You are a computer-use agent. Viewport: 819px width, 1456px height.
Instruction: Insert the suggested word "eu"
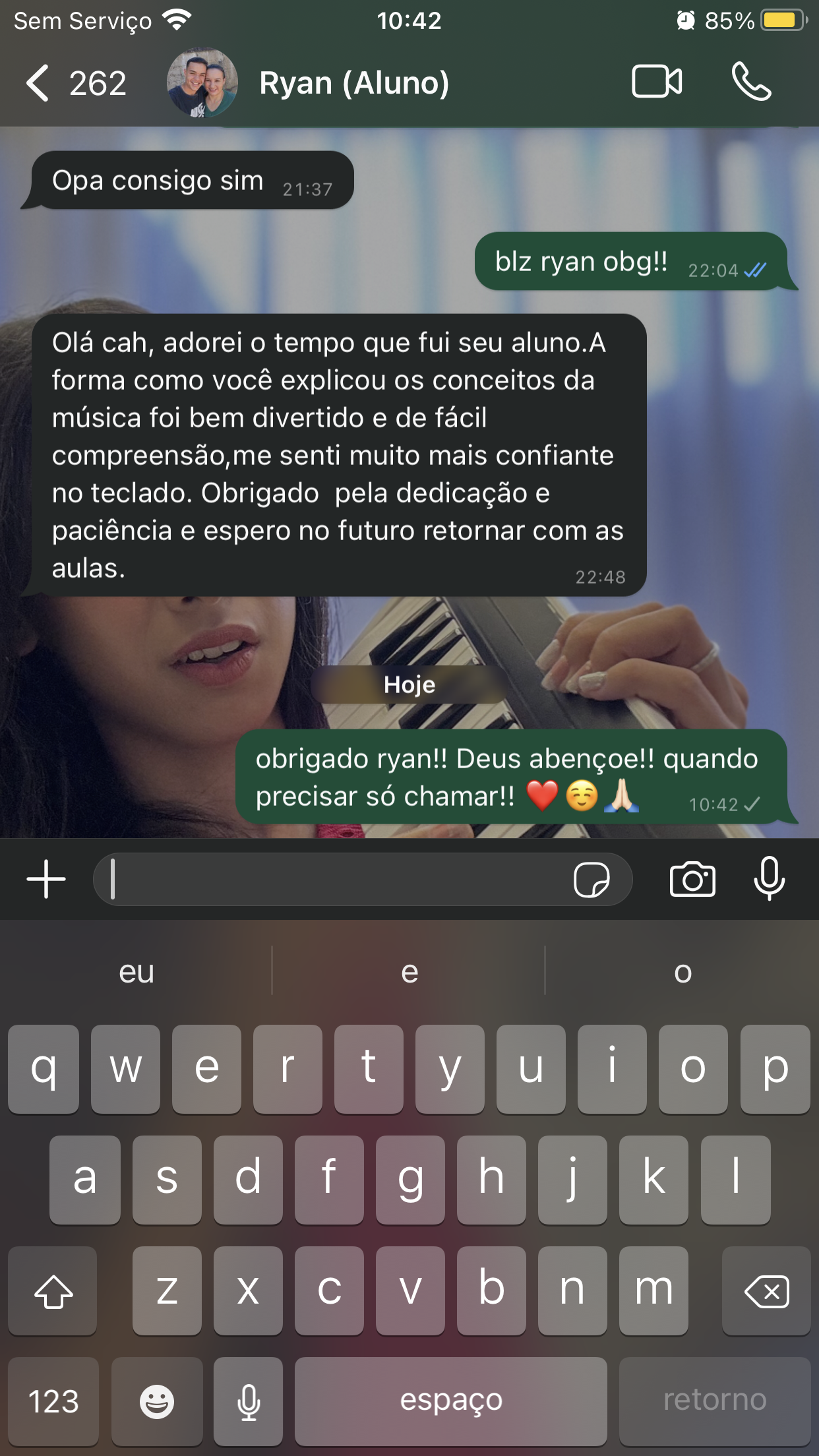(136, 972)
